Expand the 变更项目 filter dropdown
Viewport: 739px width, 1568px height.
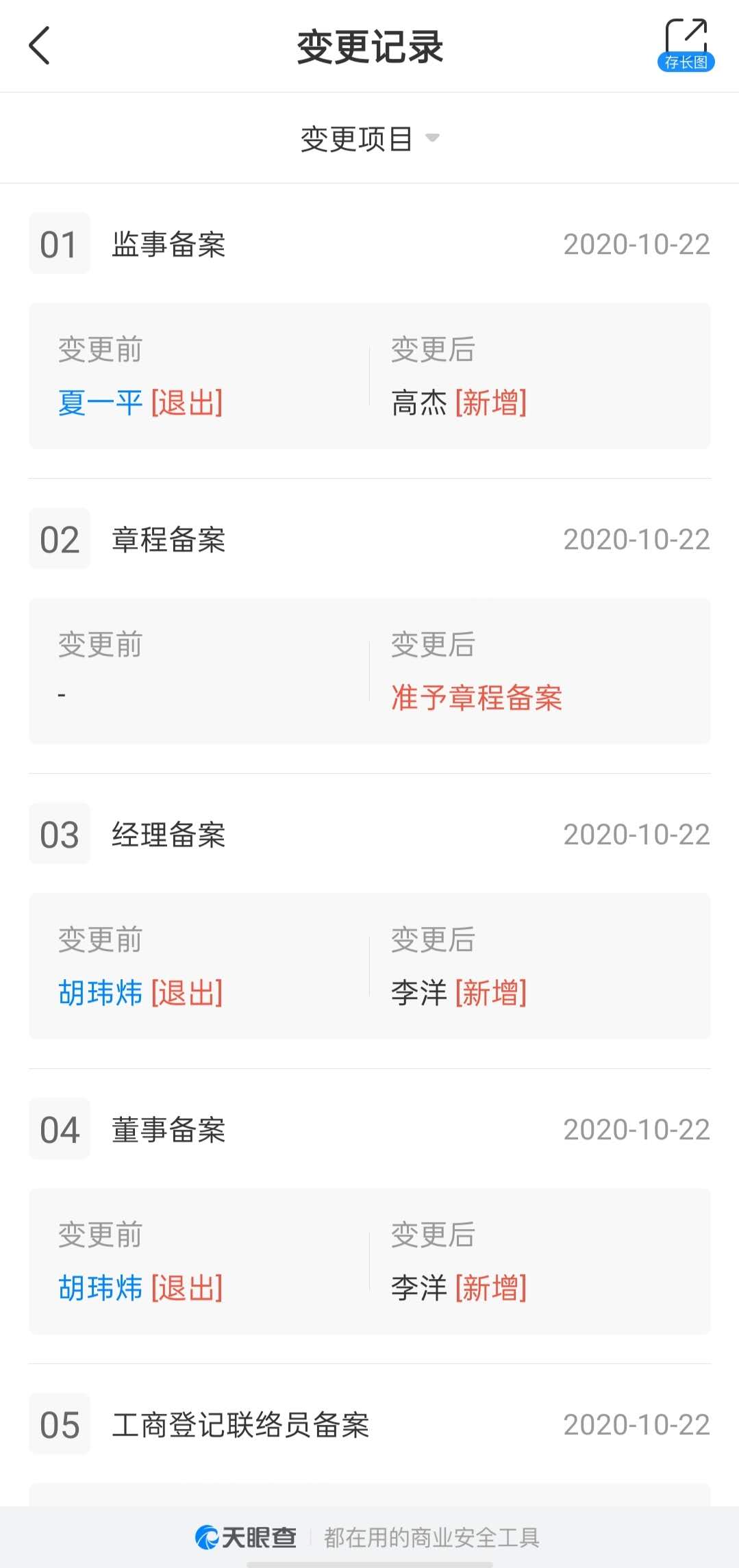[369, 139]
